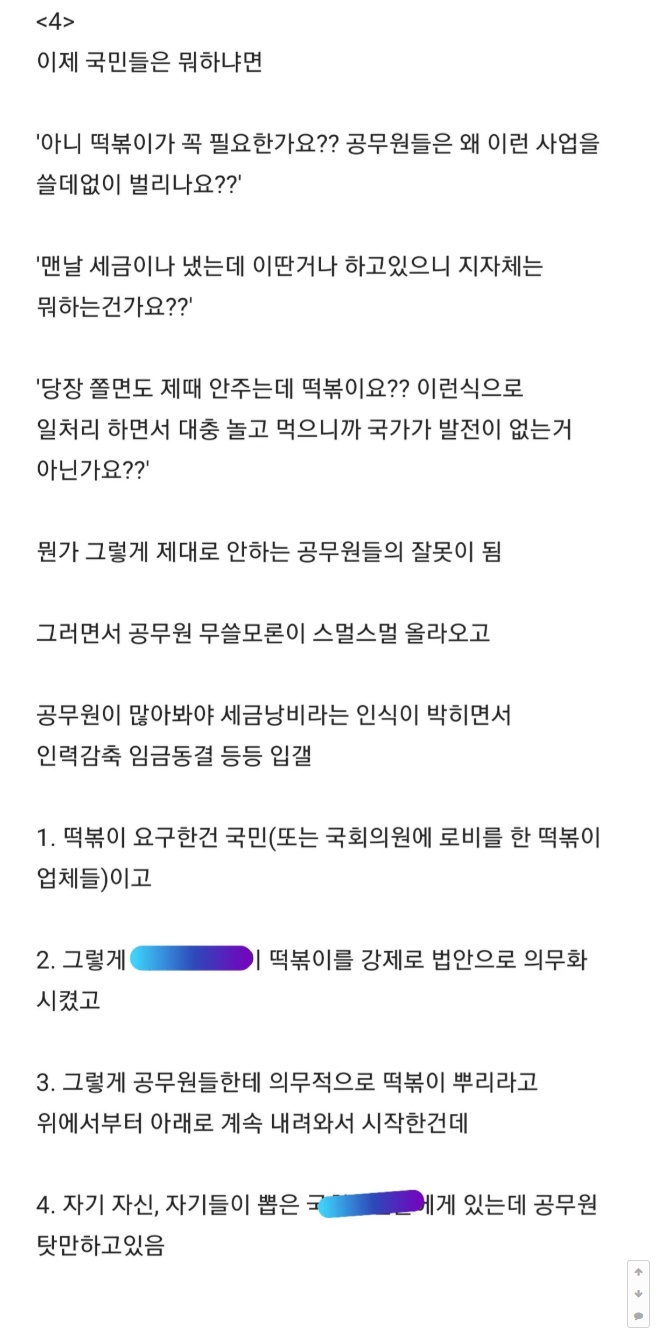Viewport: 657px width, 1328px height.
Task: Jump to the bottom with the down arrow
Action: click(639, 1293)
